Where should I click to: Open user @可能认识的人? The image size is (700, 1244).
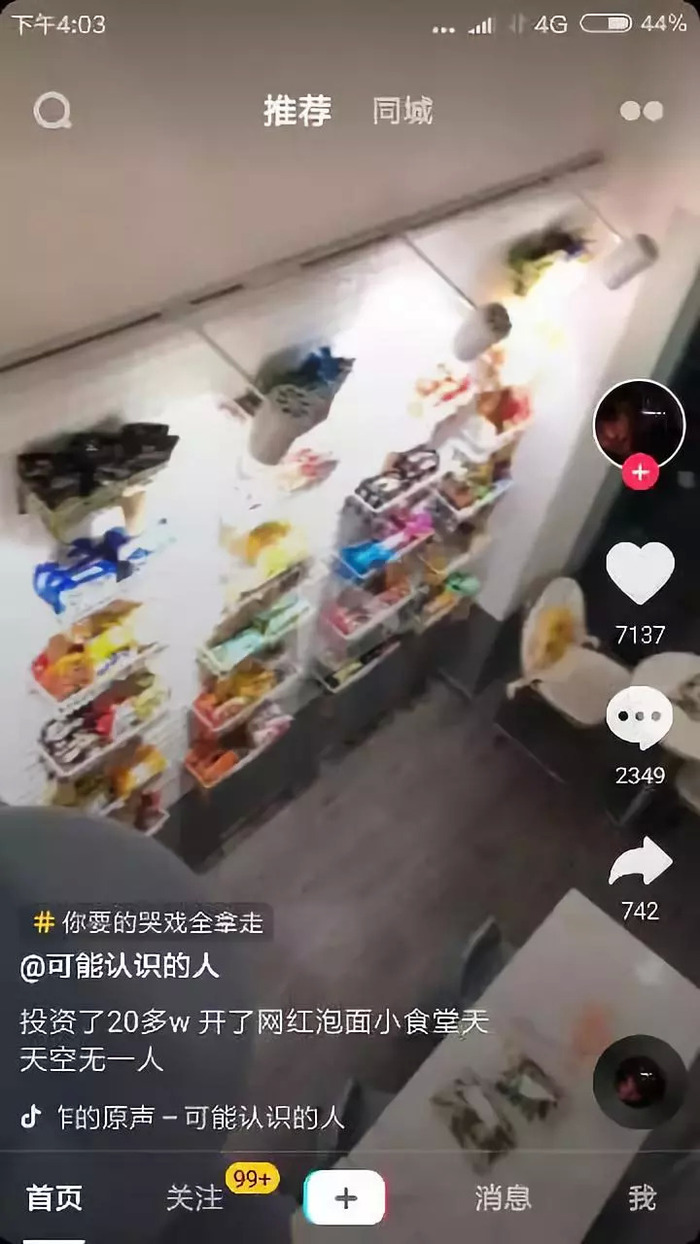[120, 966]
